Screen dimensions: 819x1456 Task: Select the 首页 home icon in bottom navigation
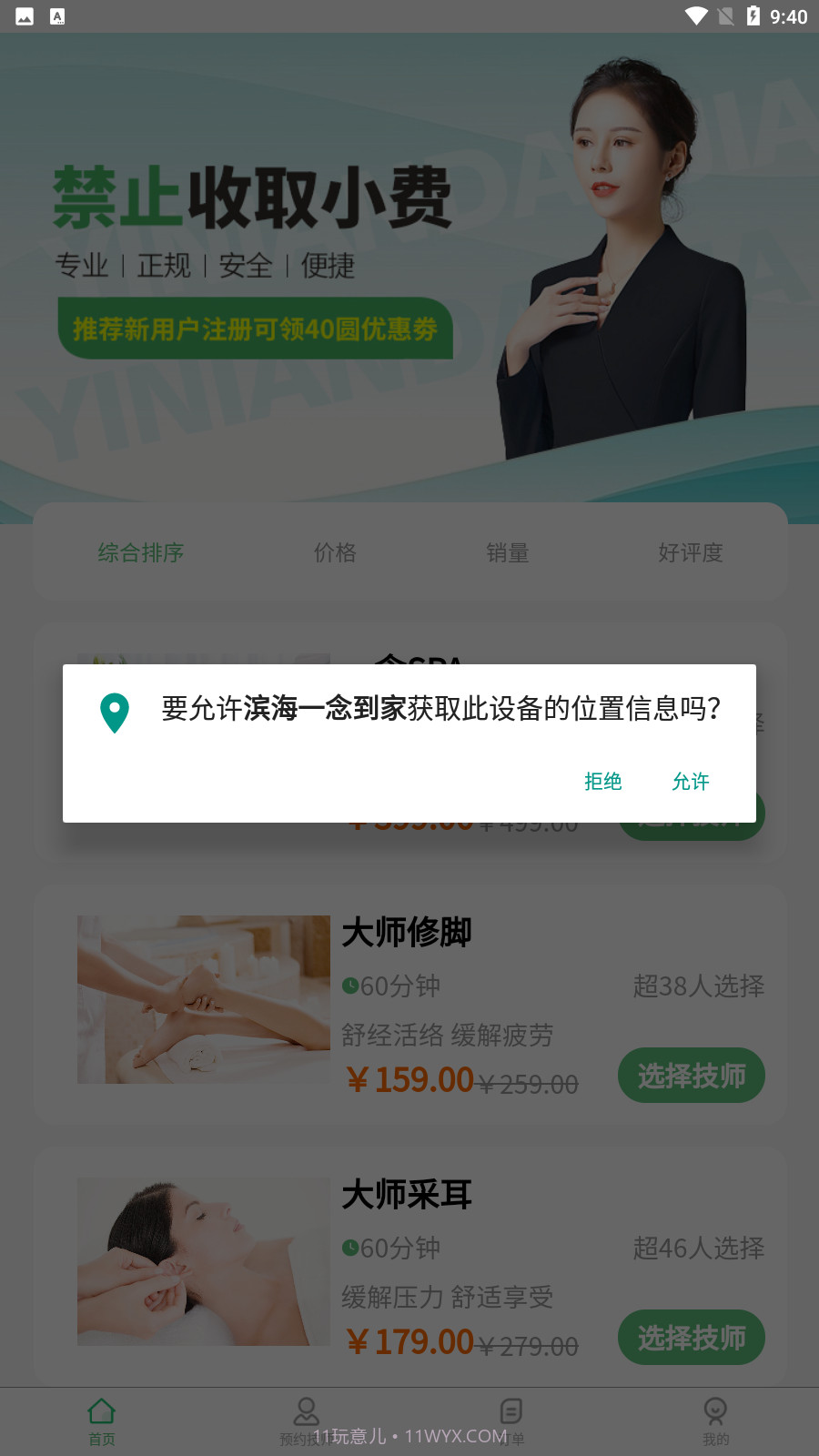pos(100,1410)
